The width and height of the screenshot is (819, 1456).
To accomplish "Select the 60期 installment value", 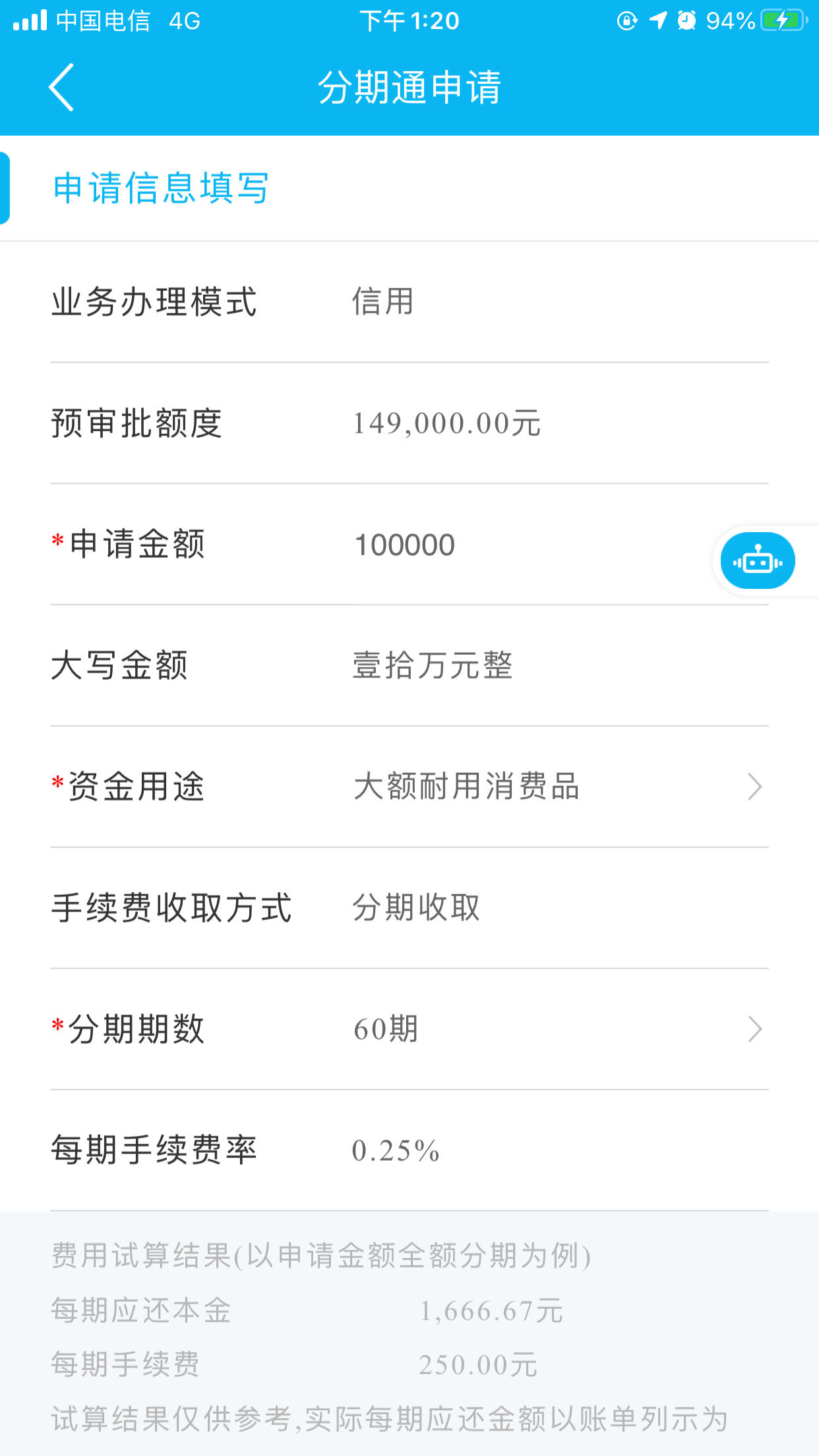I will pyautogui.click(x=385, y=1029).
